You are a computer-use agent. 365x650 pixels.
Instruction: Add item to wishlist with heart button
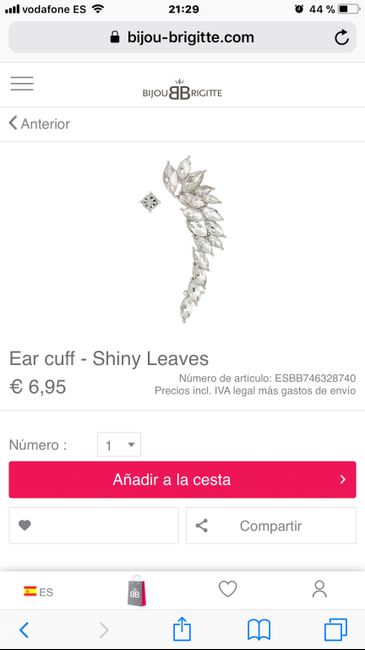coord(94,526)
